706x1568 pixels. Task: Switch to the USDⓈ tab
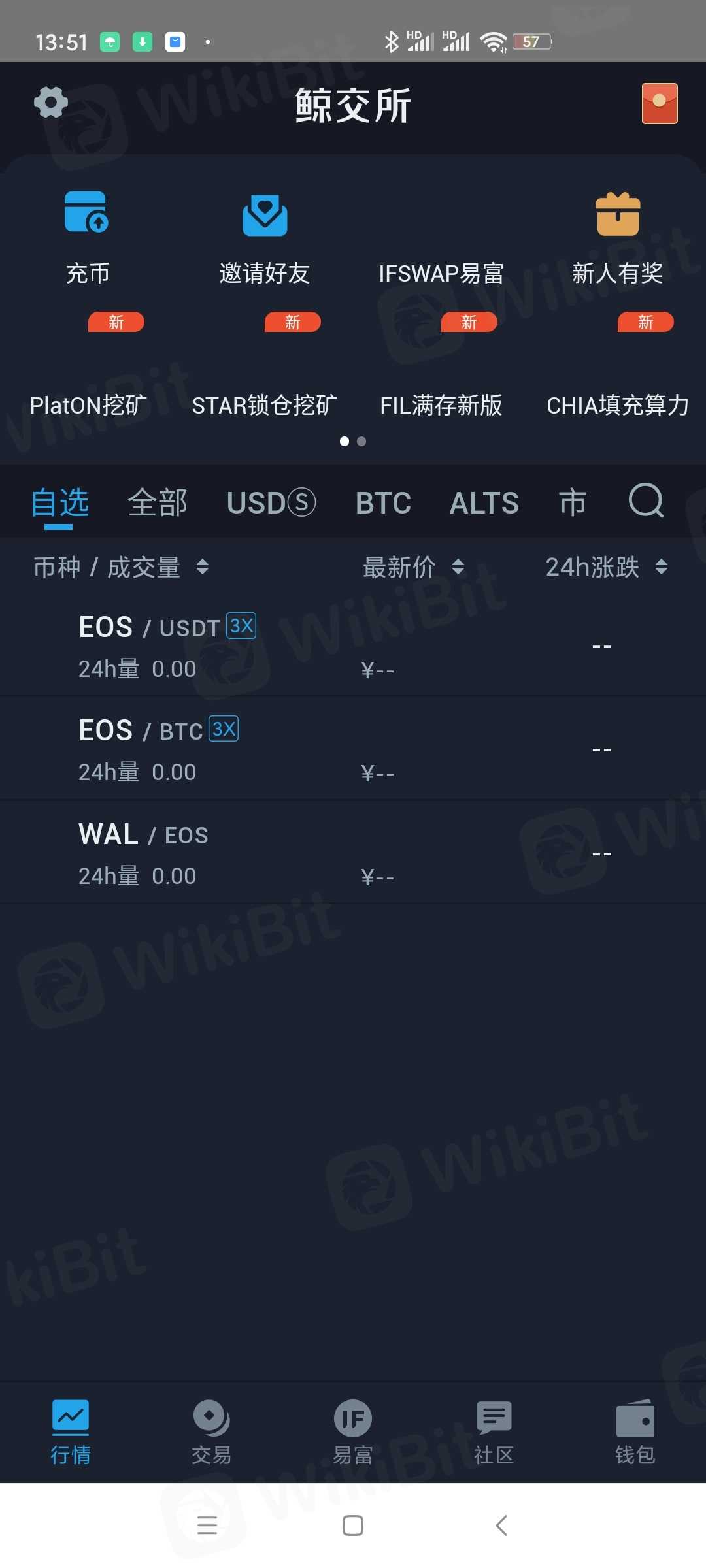[x=271, y=503]
